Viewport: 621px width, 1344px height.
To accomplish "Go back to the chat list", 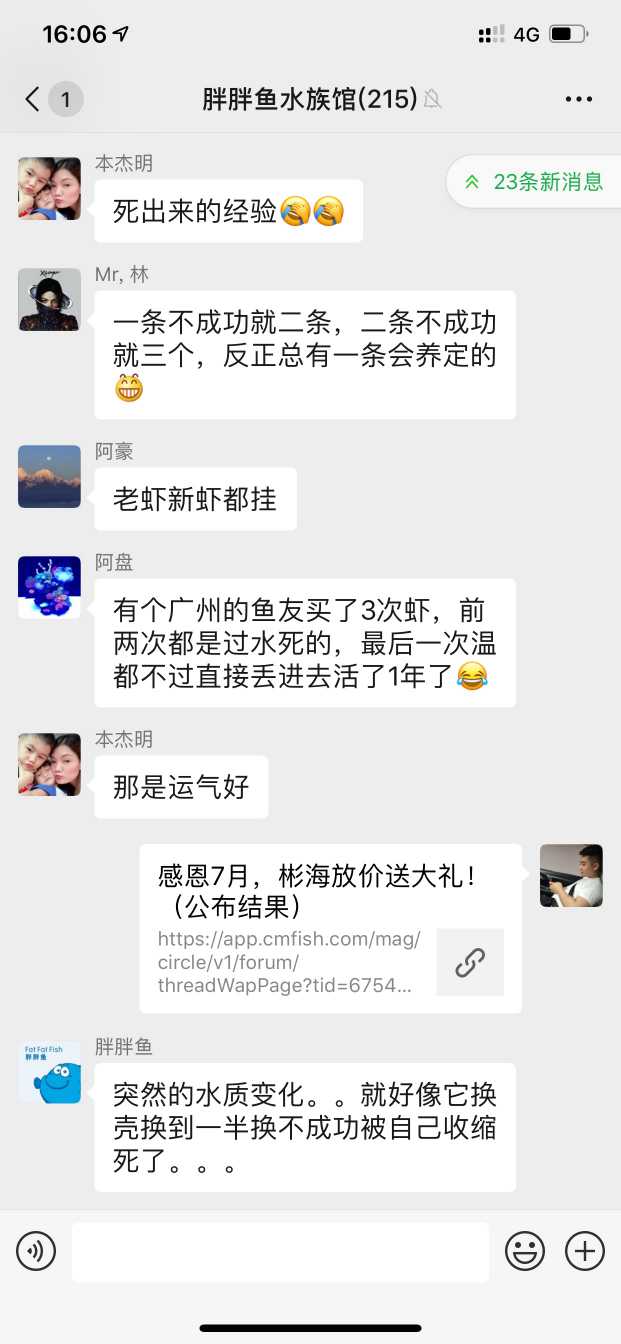I will [x=34, y=99].
